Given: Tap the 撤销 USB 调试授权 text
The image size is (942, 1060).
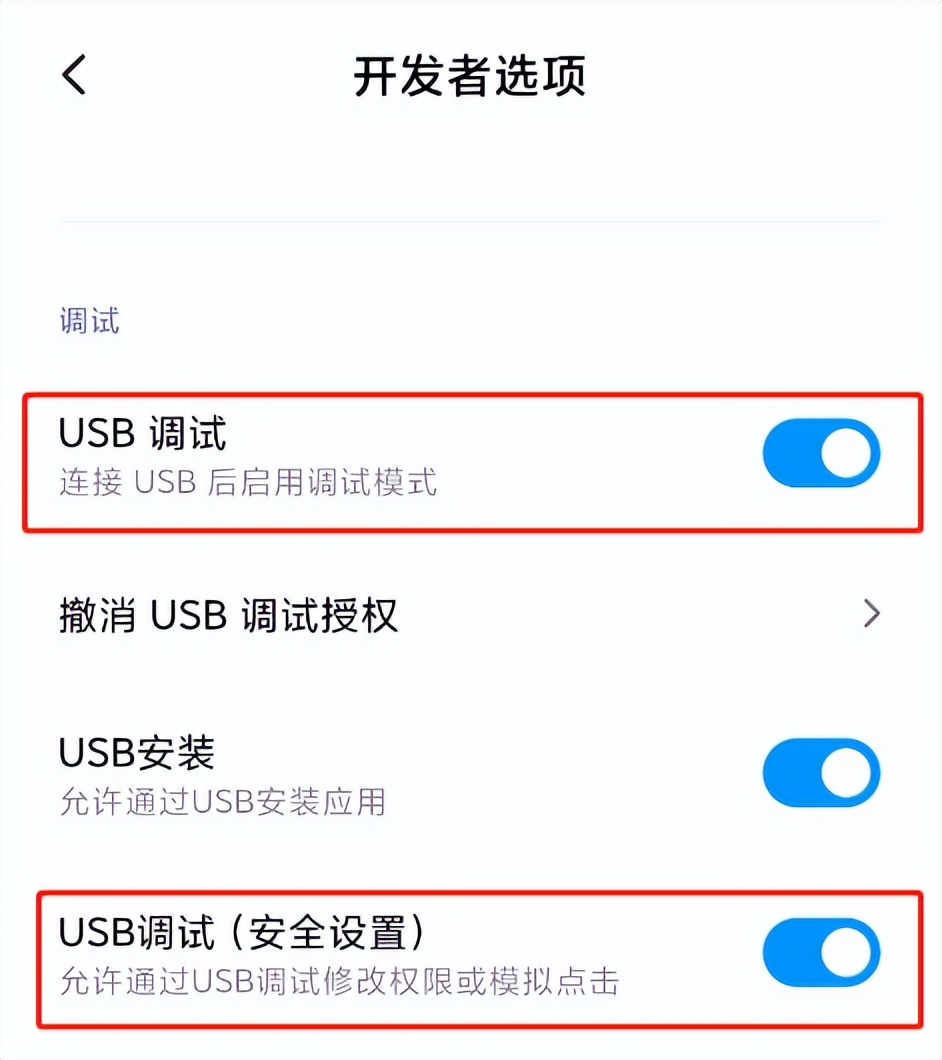Looking at the screenshot, I should pyautogui.click(x=228, y=616).
